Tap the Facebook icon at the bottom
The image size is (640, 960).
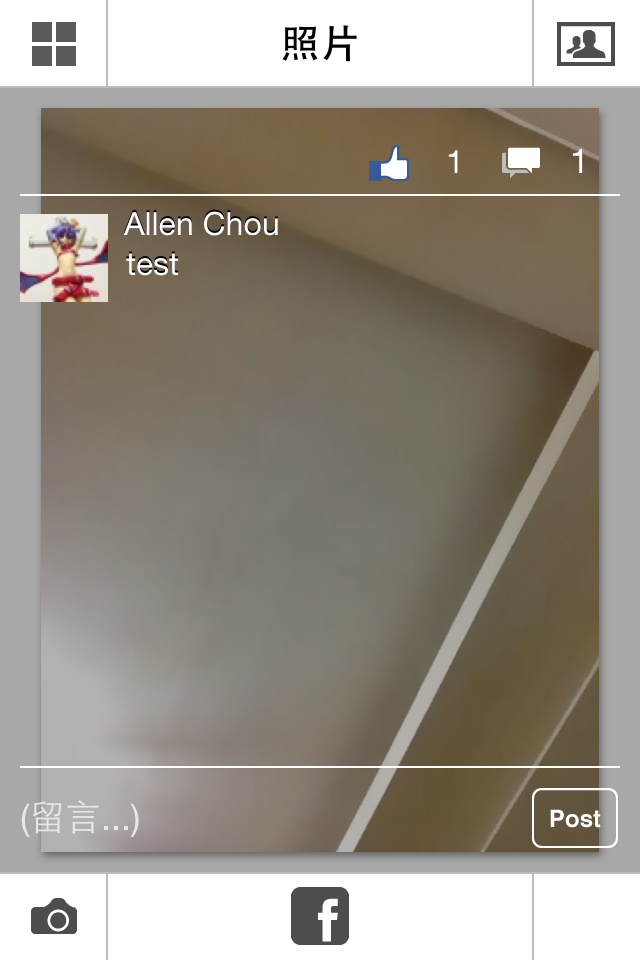320,916
